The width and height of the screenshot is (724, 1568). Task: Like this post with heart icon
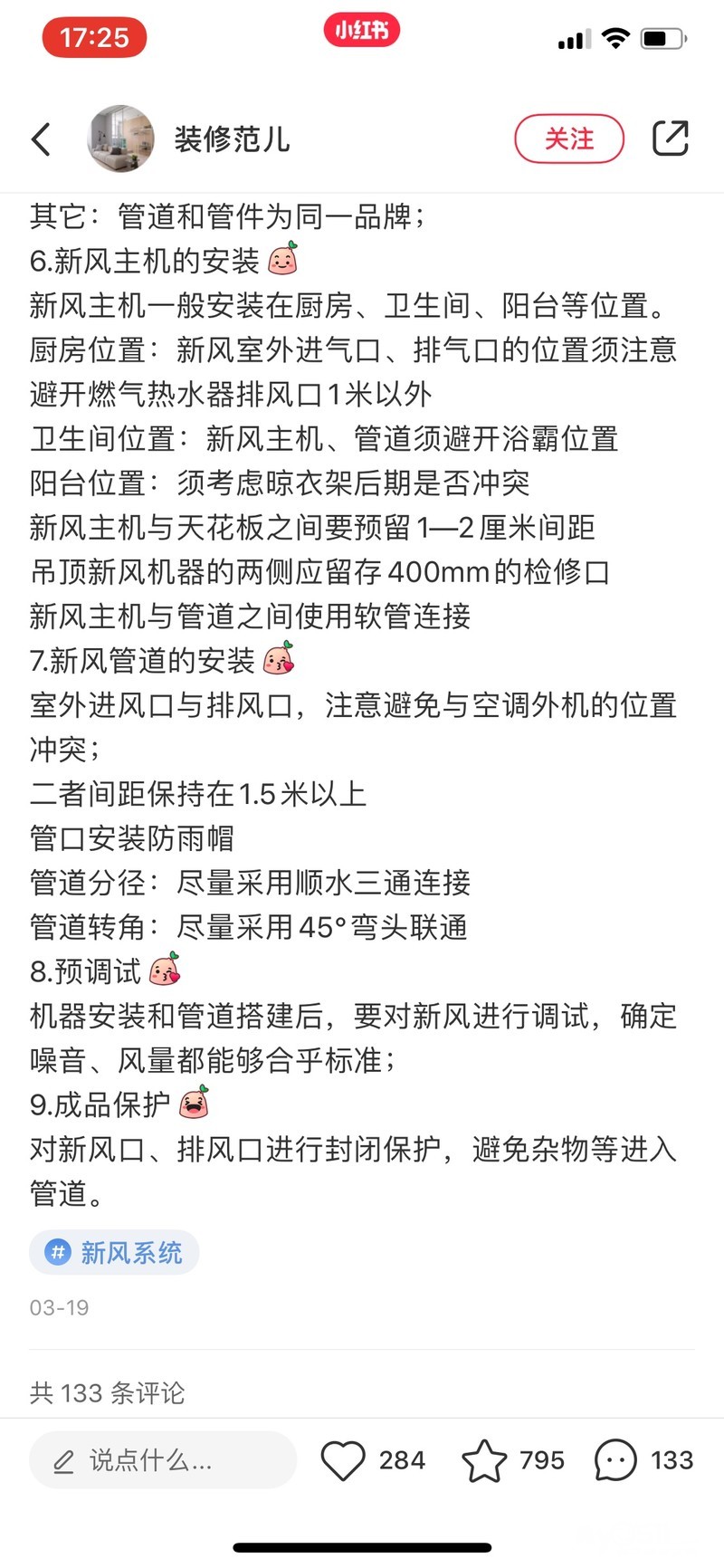pyautogui.click(x=343, y=1460)
